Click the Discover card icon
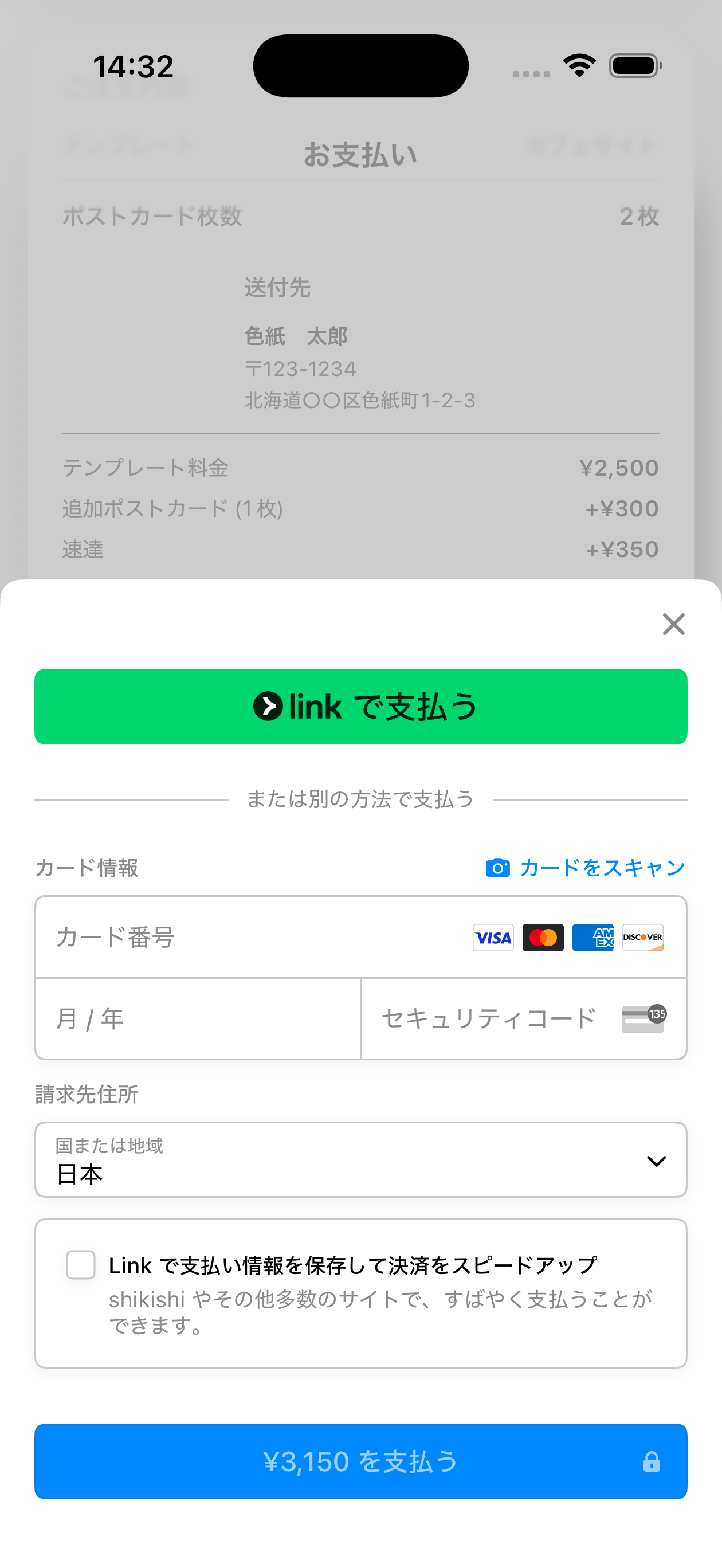722x1568 pixels. (642, 938)
